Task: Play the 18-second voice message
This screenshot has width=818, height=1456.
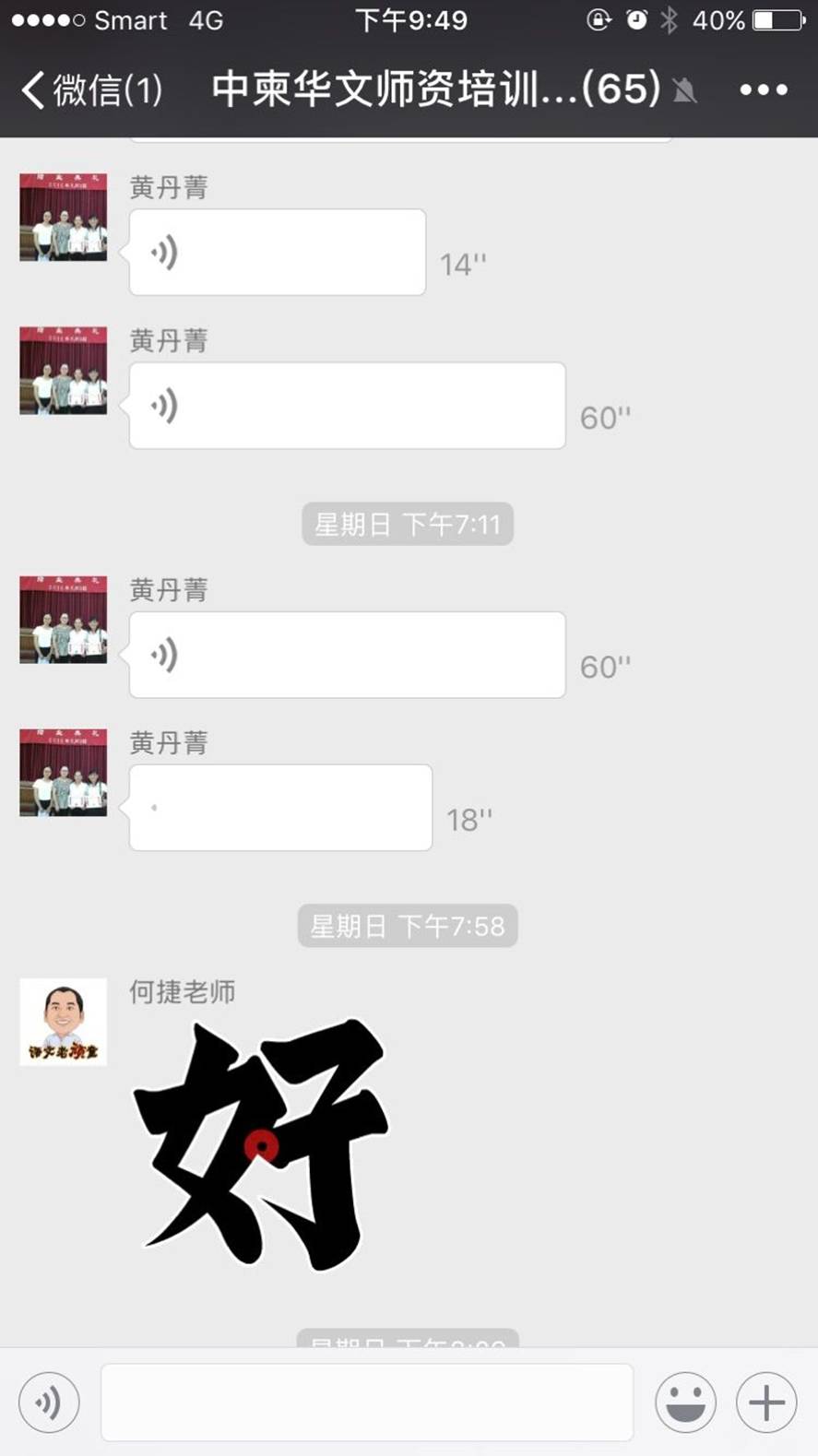Action: click(x=280, y=808)
